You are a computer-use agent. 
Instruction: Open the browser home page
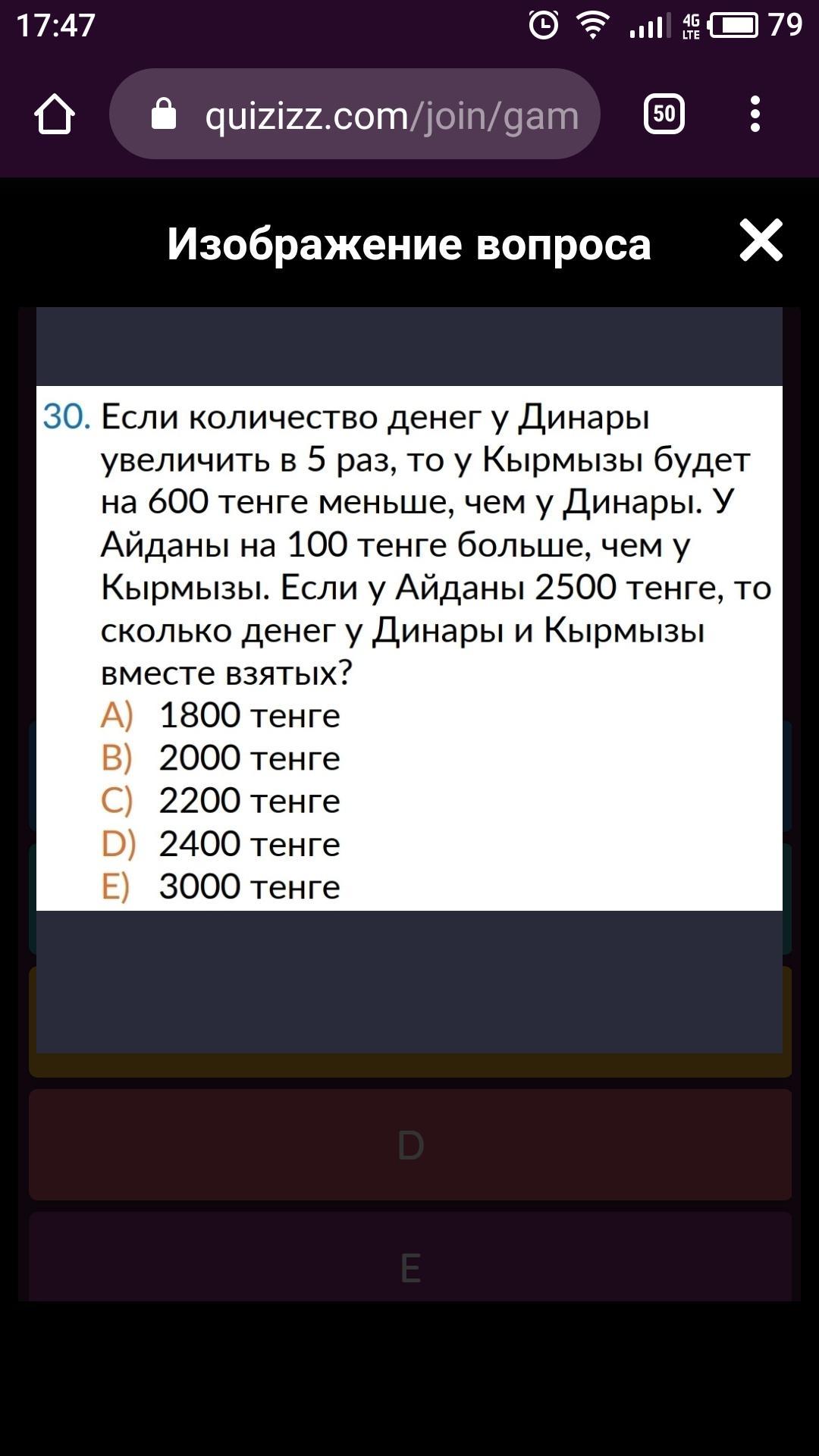55,115
